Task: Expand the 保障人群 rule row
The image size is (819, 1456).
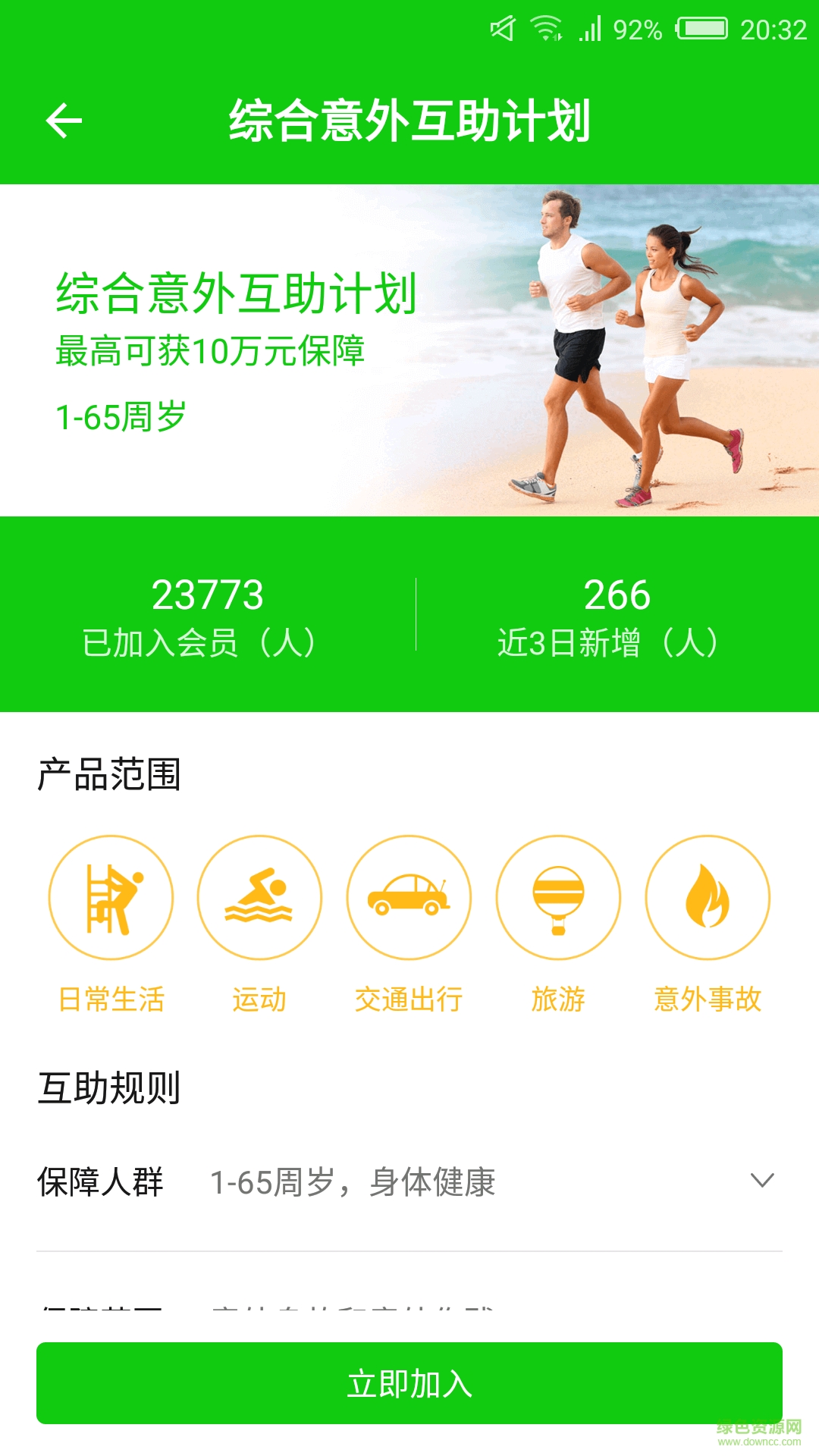Action: coord(761,1181)
